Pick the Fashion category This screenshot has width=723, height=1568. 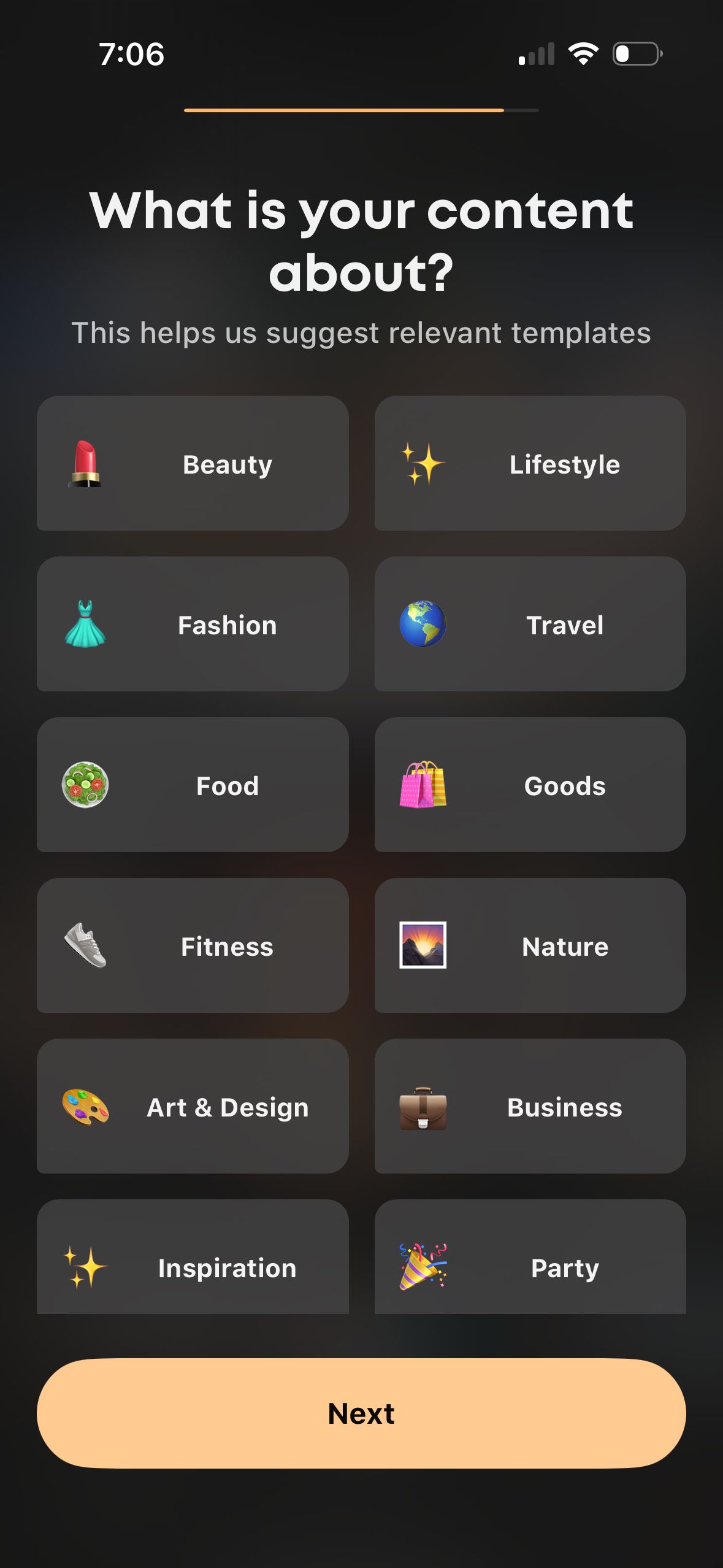click(193, 624)
